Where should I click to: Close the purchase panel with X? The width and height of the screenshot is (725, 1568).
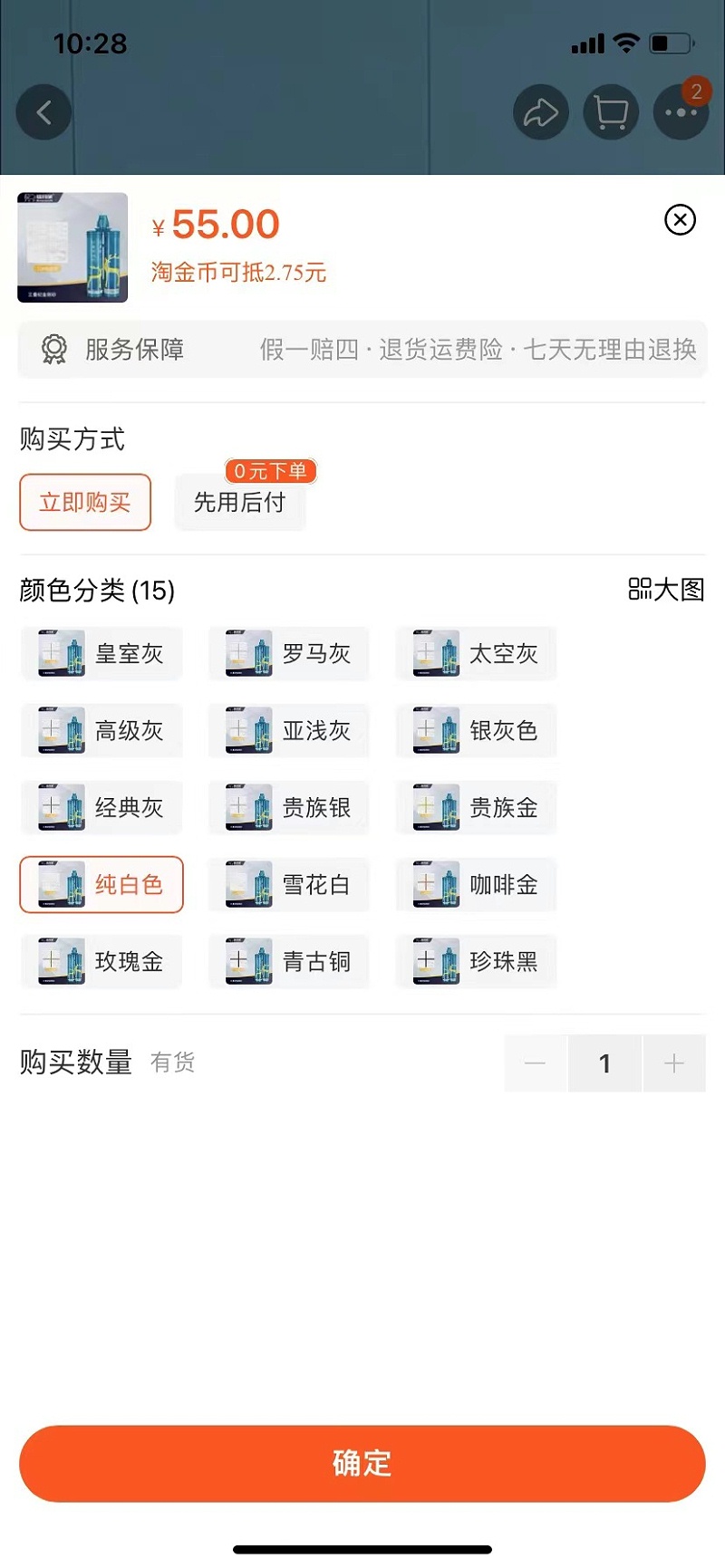point(680,221)
